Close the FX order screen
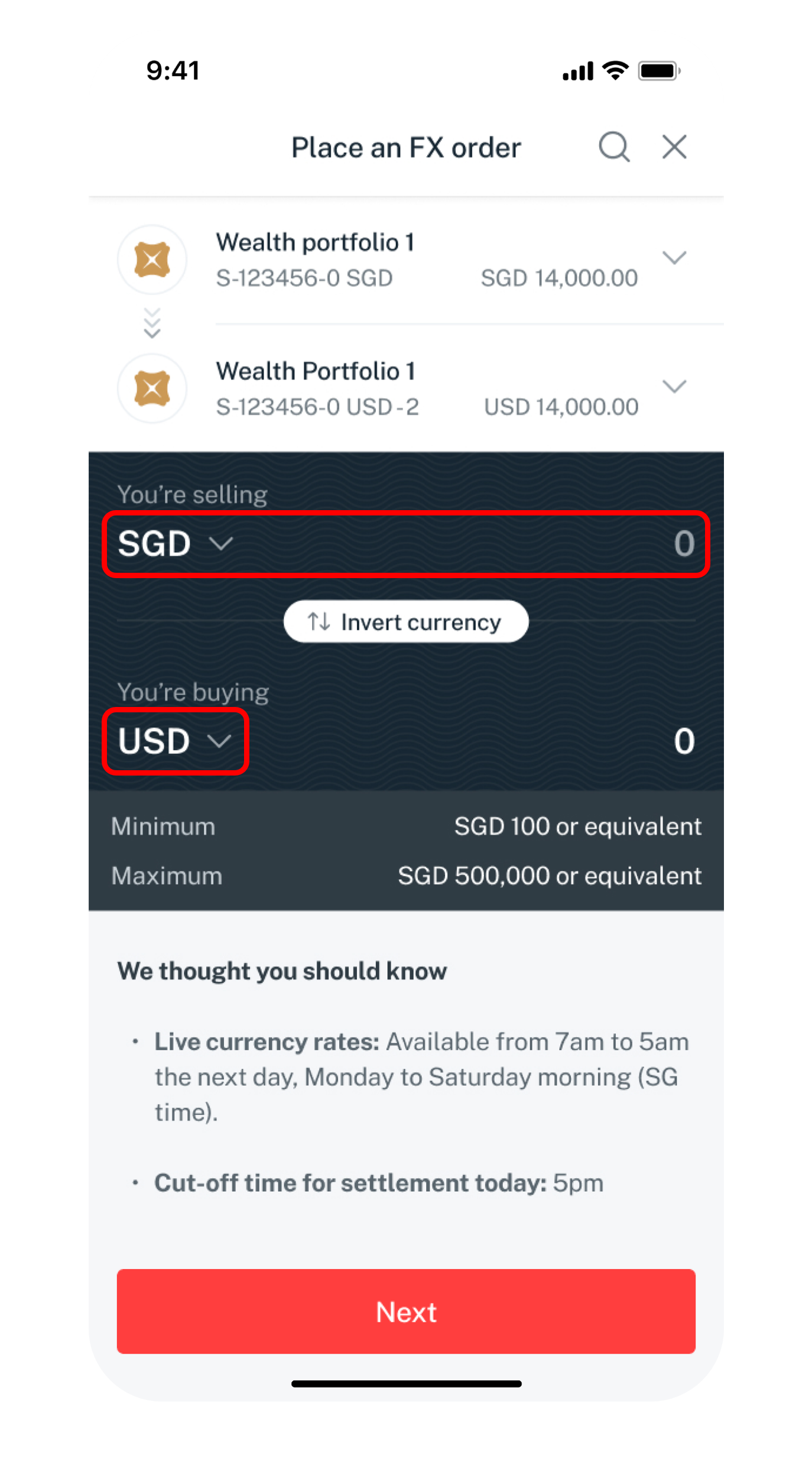The height and width of the screenshot is (1463, 812). pos(674,147)
